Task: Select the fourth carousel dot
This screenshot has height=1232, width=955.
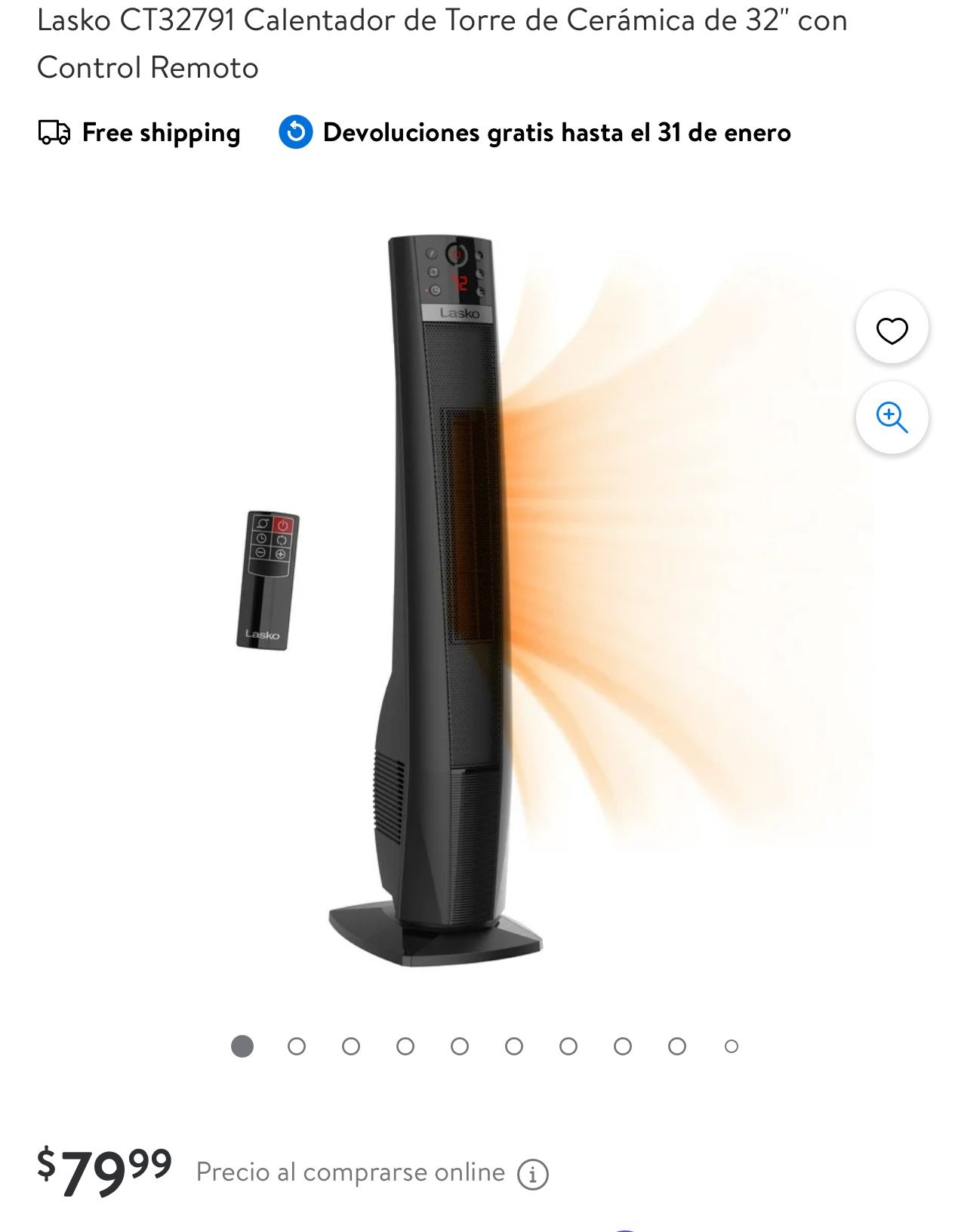Action: pyautogui.click(x=405, y=1046)
